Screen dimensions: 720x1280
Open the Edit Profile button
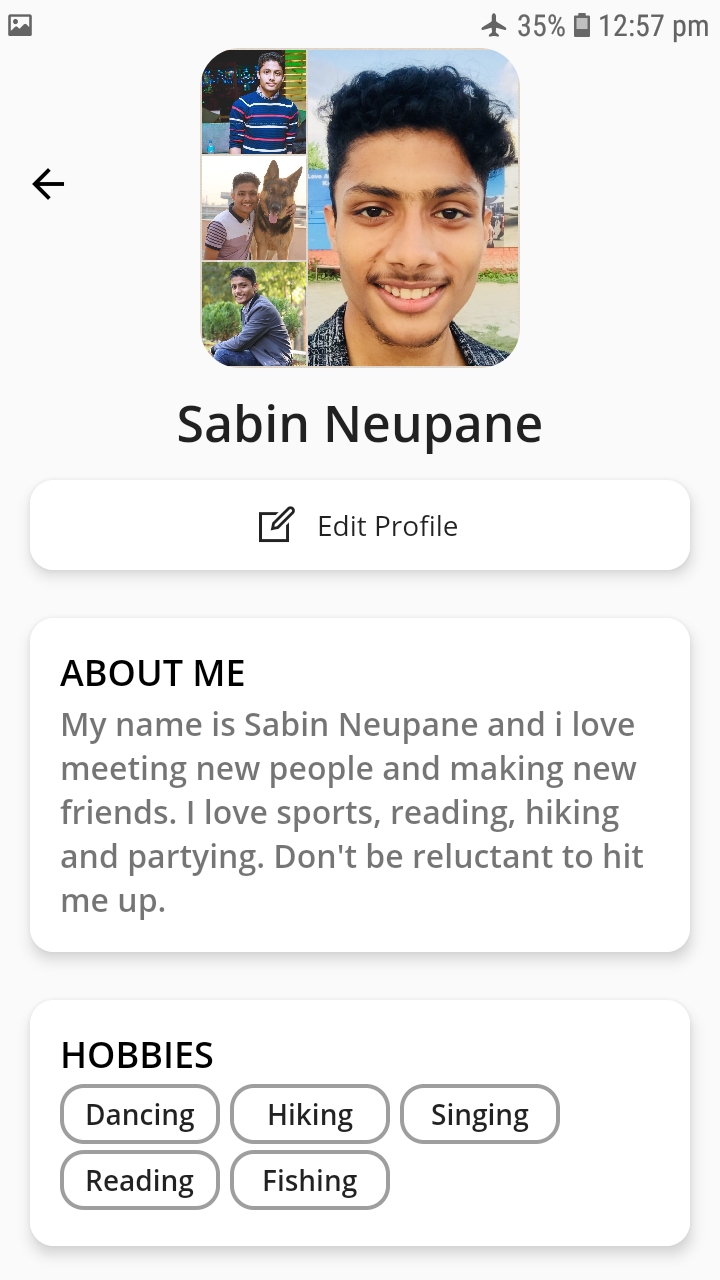pyautogui.click(x=360, y=525)
